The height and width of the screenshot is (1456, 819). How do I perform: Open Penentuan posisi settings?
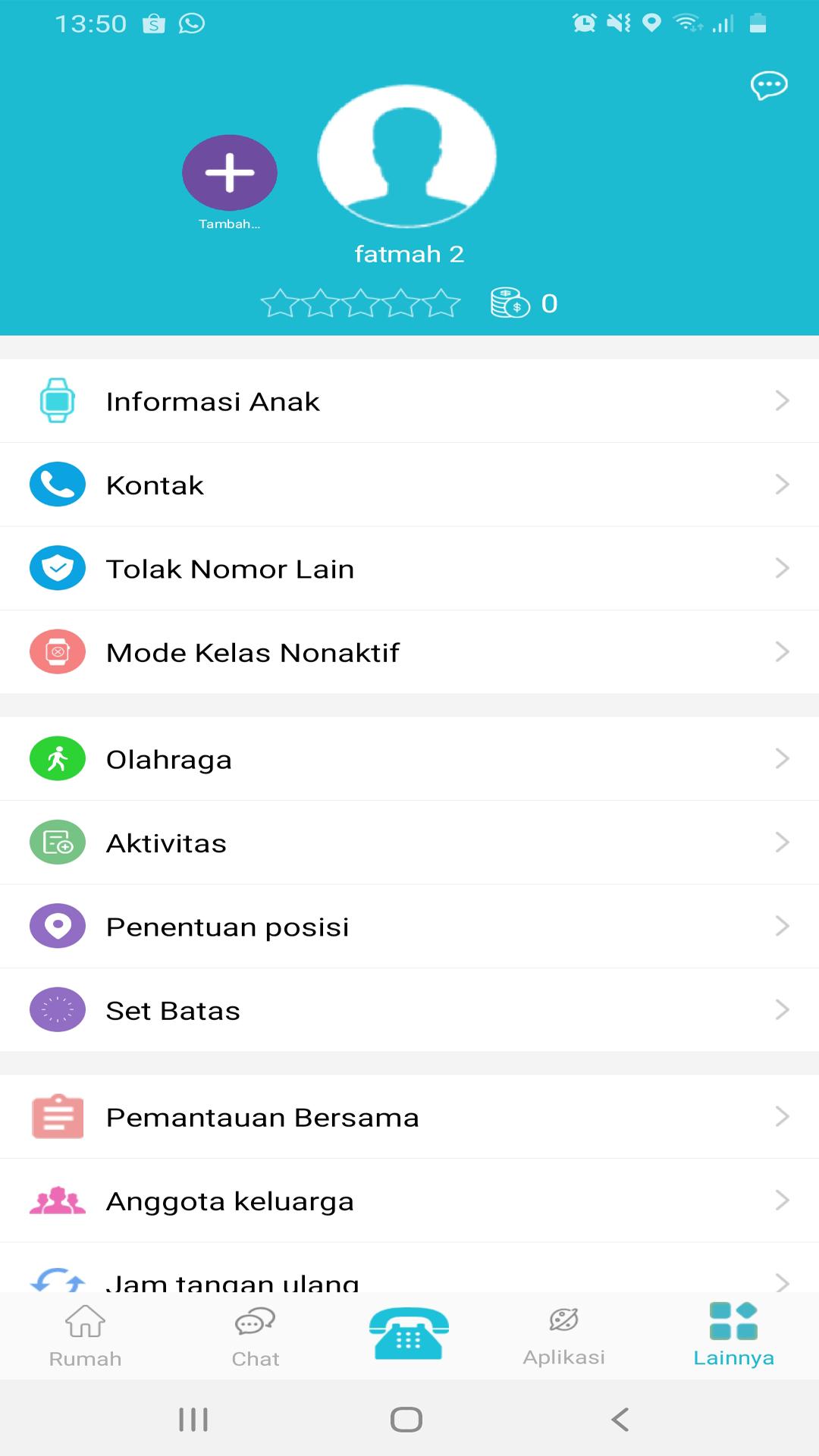click(409, 927)
